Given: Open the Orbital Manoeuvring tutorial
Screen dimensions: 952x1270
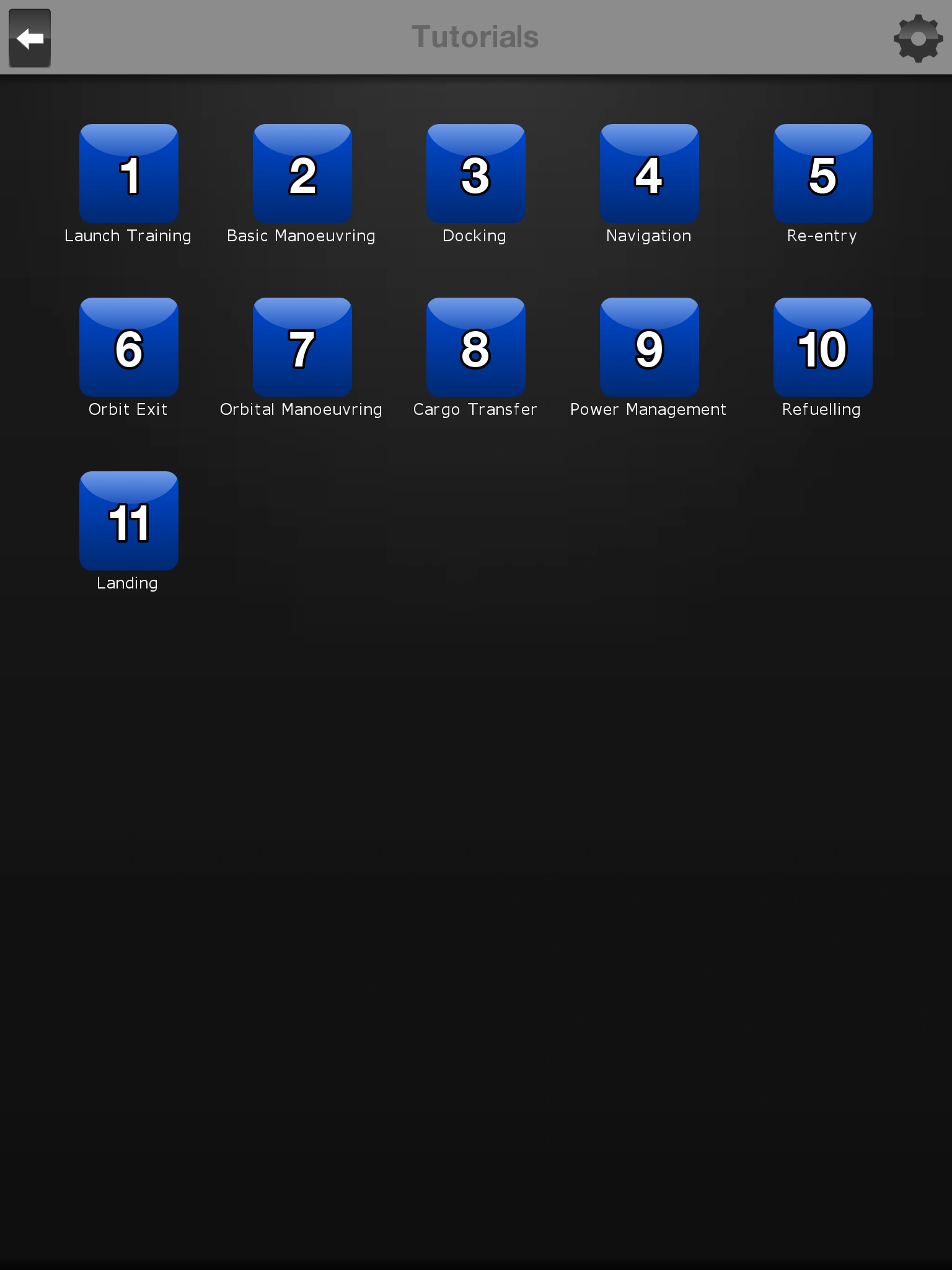Looking at the screenshot, I should click(302, 347).
